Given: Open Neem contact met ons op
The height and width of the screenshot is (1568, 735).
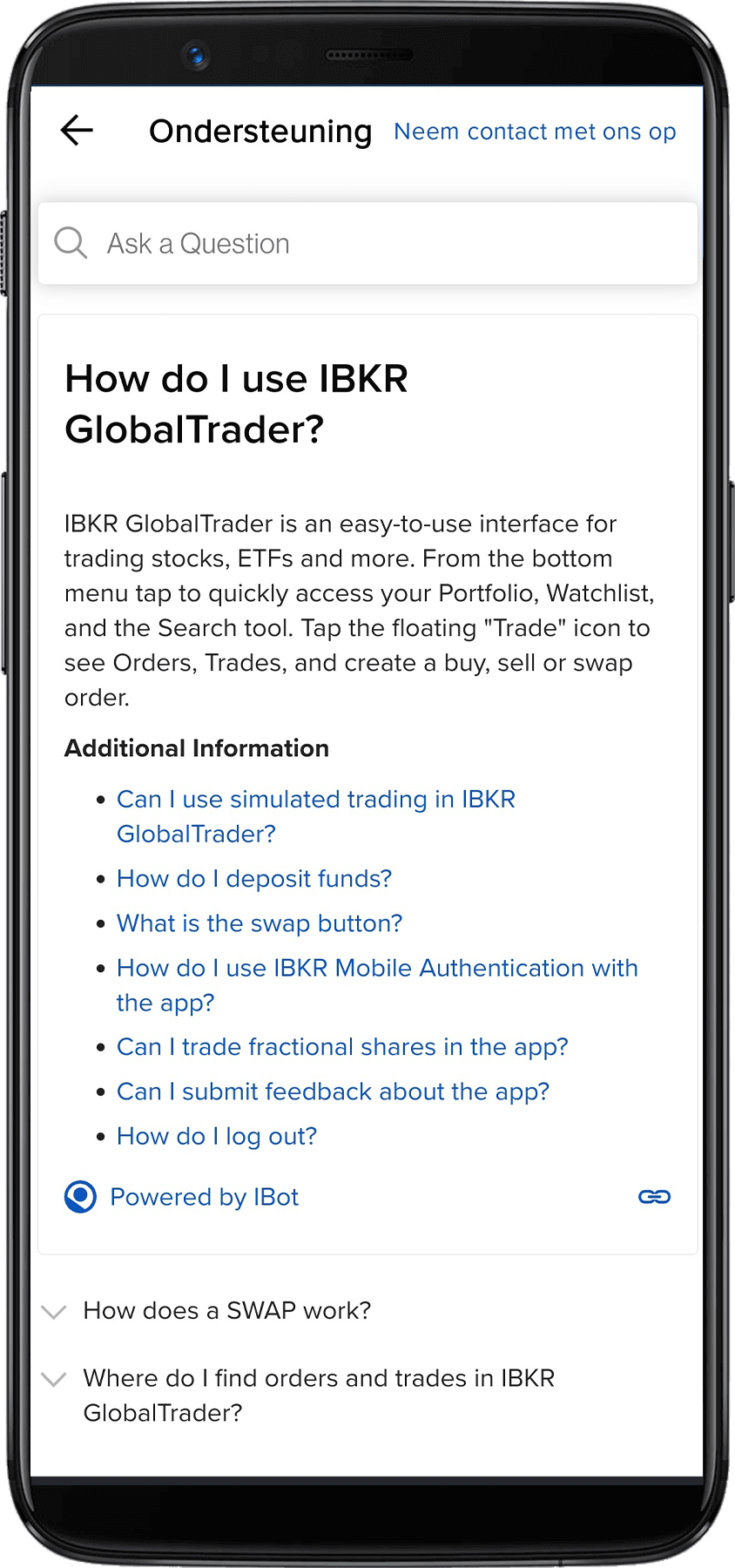Looking at the screenshot, I should tap(535, 132).
